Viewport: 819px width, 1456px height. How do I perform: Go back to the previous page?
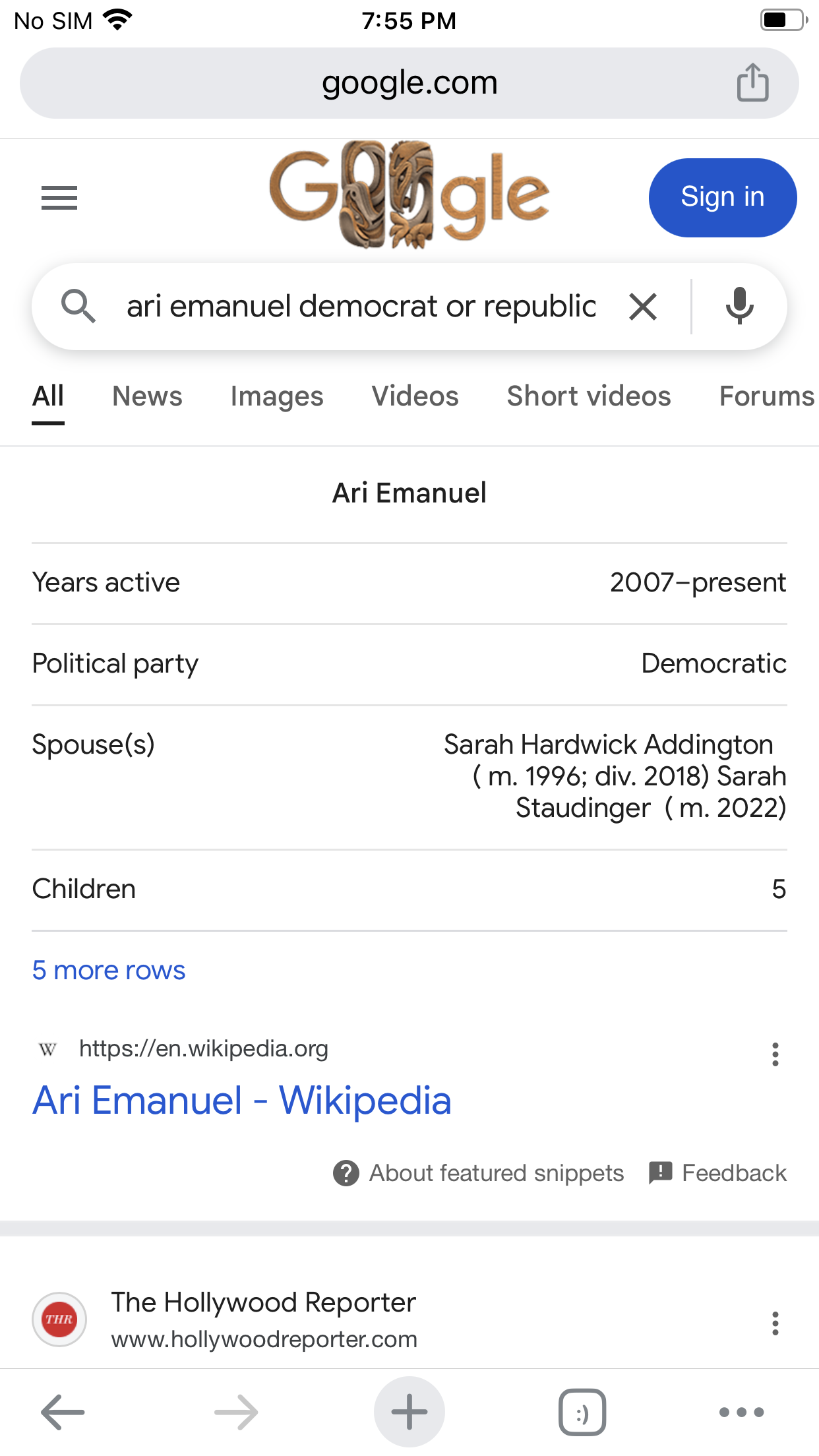[x=63, y=1412]
